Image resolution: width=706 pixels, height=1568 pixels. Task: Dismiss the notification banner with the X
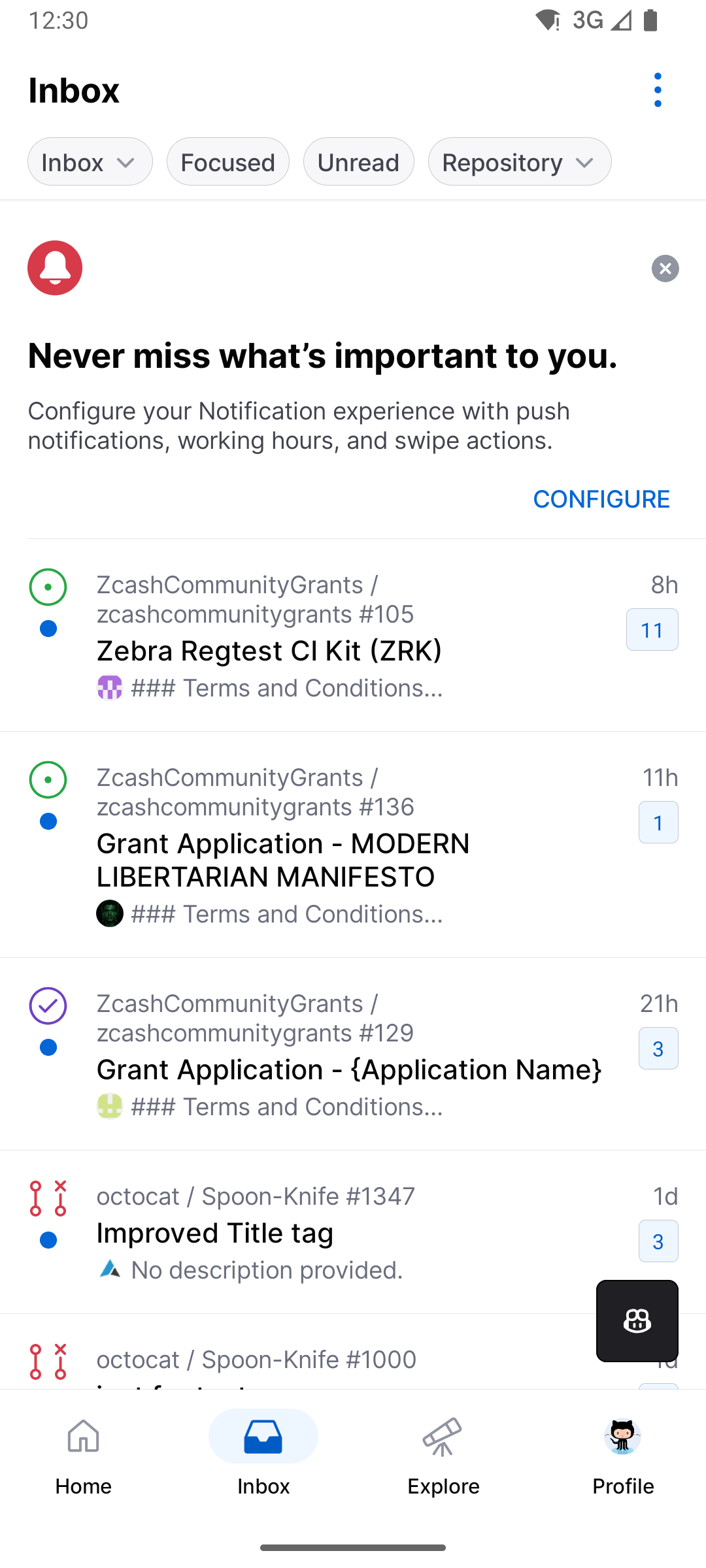click(x=665, y=269)
